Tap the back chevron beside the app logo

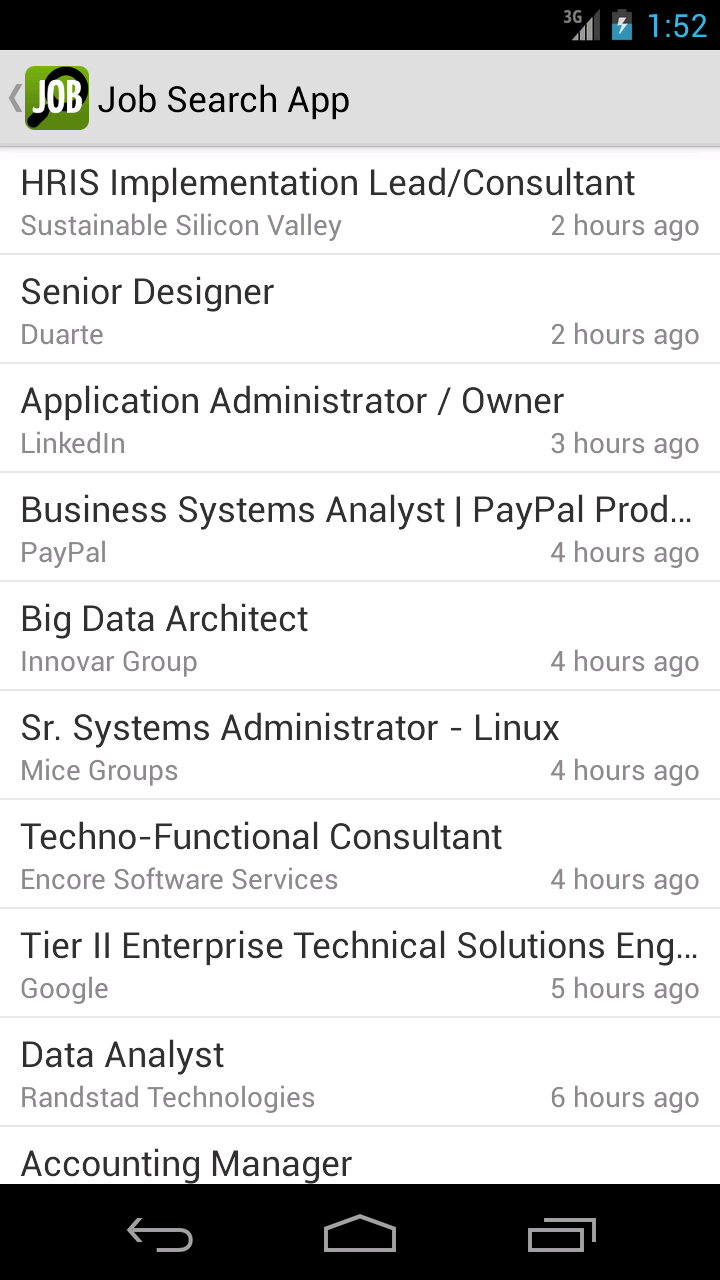point(11,97)
